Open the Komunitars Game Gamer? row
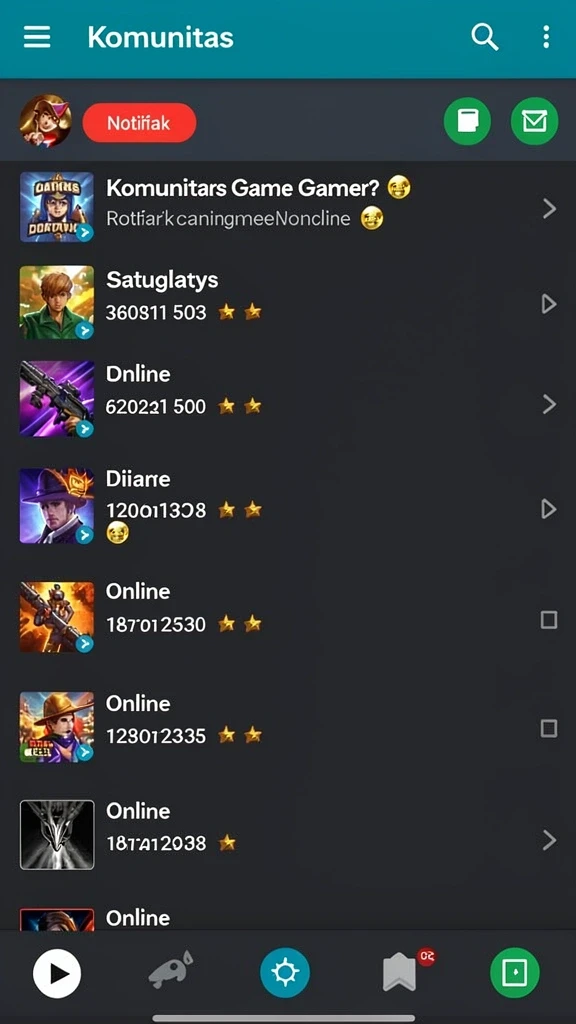Viewport: 576px width, 1024px height. point(288,208)
